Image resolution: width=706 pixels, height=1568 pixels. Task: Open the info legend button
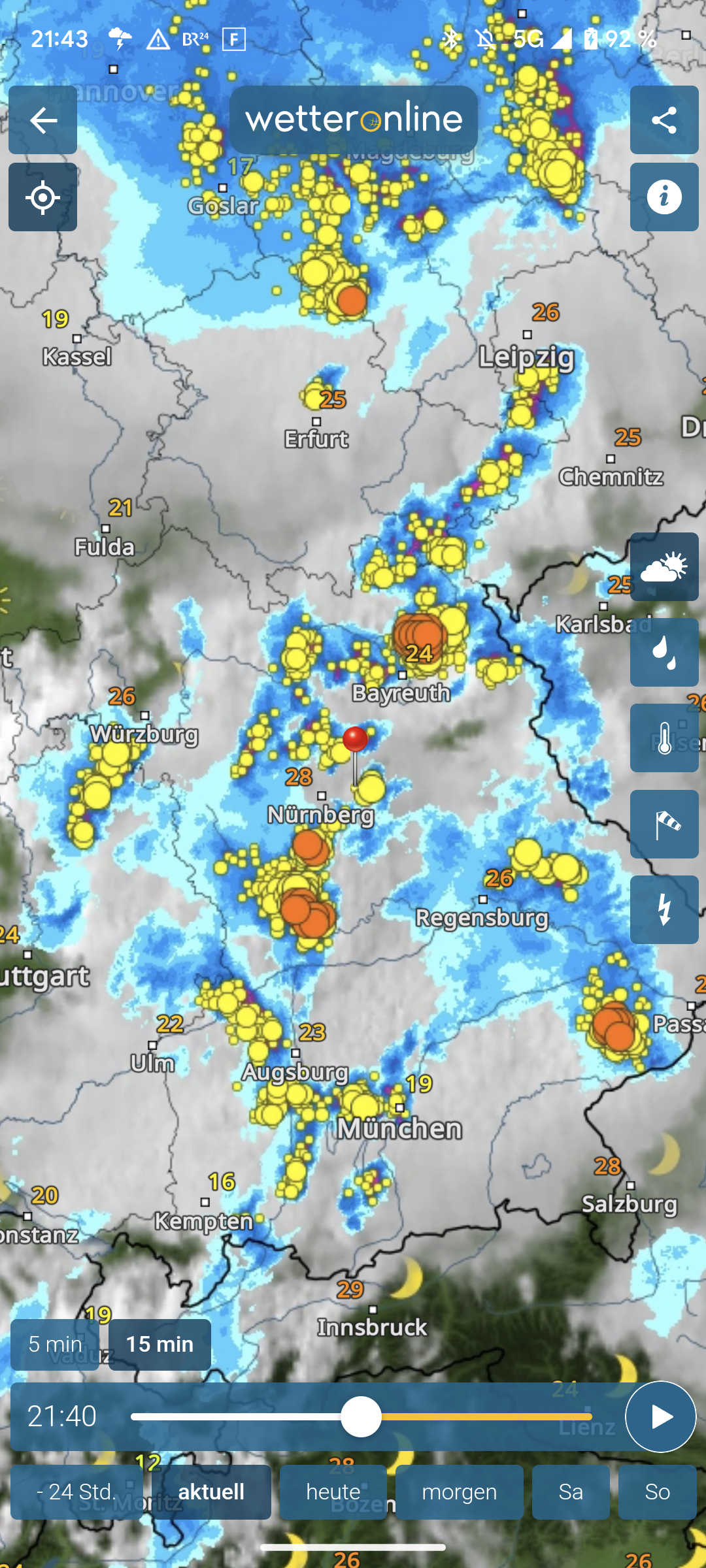tap(664, 197)
